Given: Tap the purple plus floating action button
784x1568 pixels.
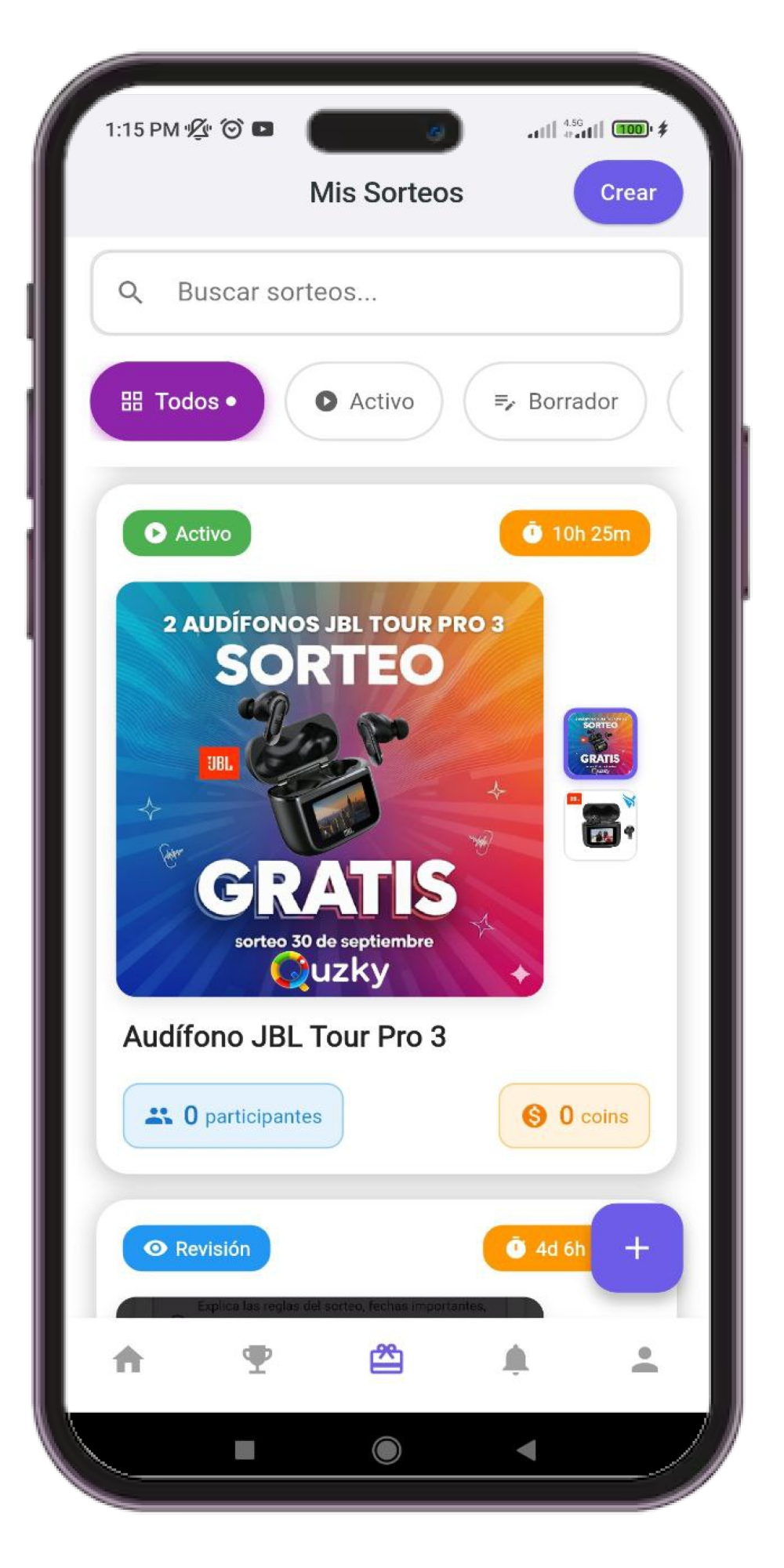Looking at the screenshot, I should coord(637,1248).
